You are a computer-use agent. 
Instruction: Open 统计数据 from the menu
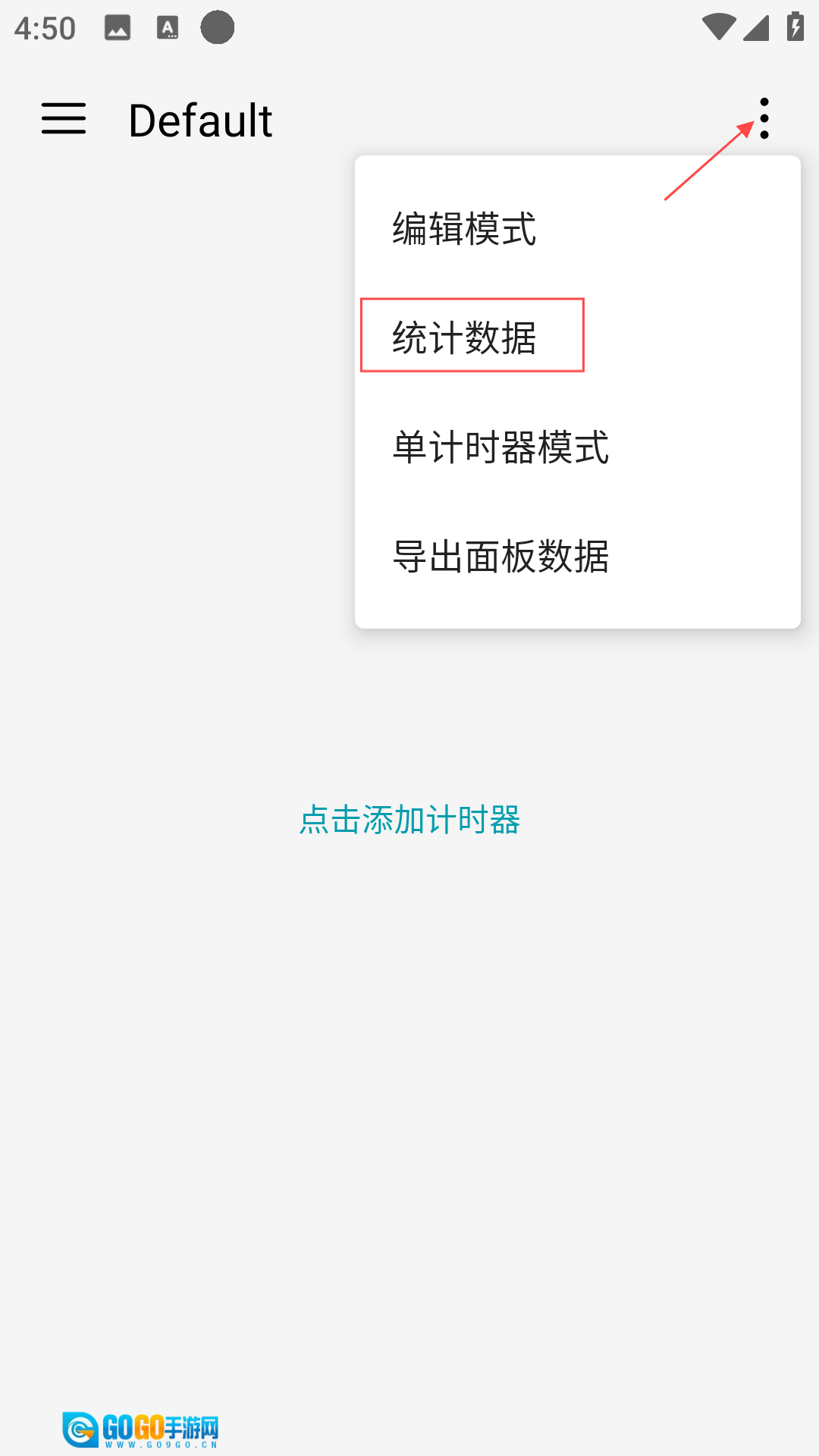point(464,337)
